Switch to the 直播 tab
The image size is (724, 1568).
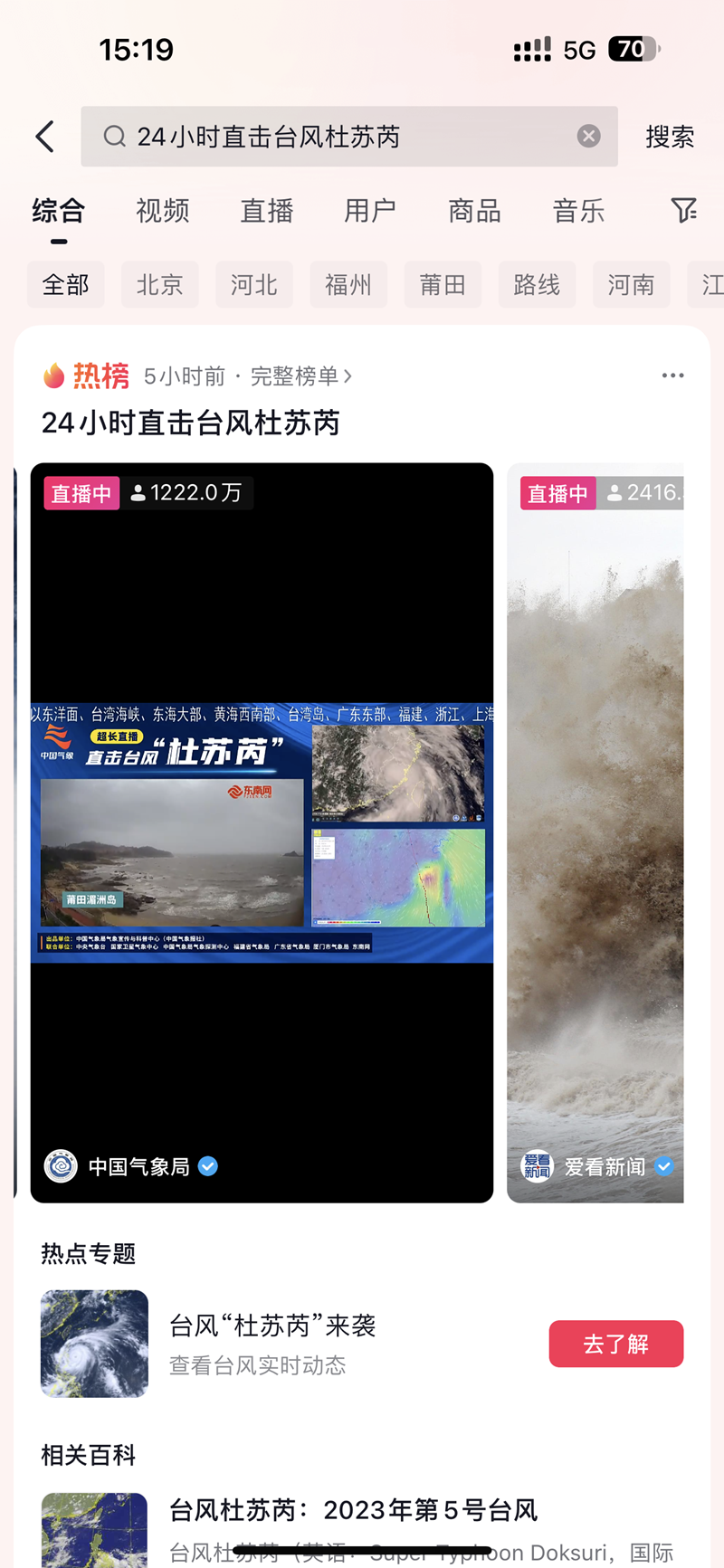[x=267, y=212]
